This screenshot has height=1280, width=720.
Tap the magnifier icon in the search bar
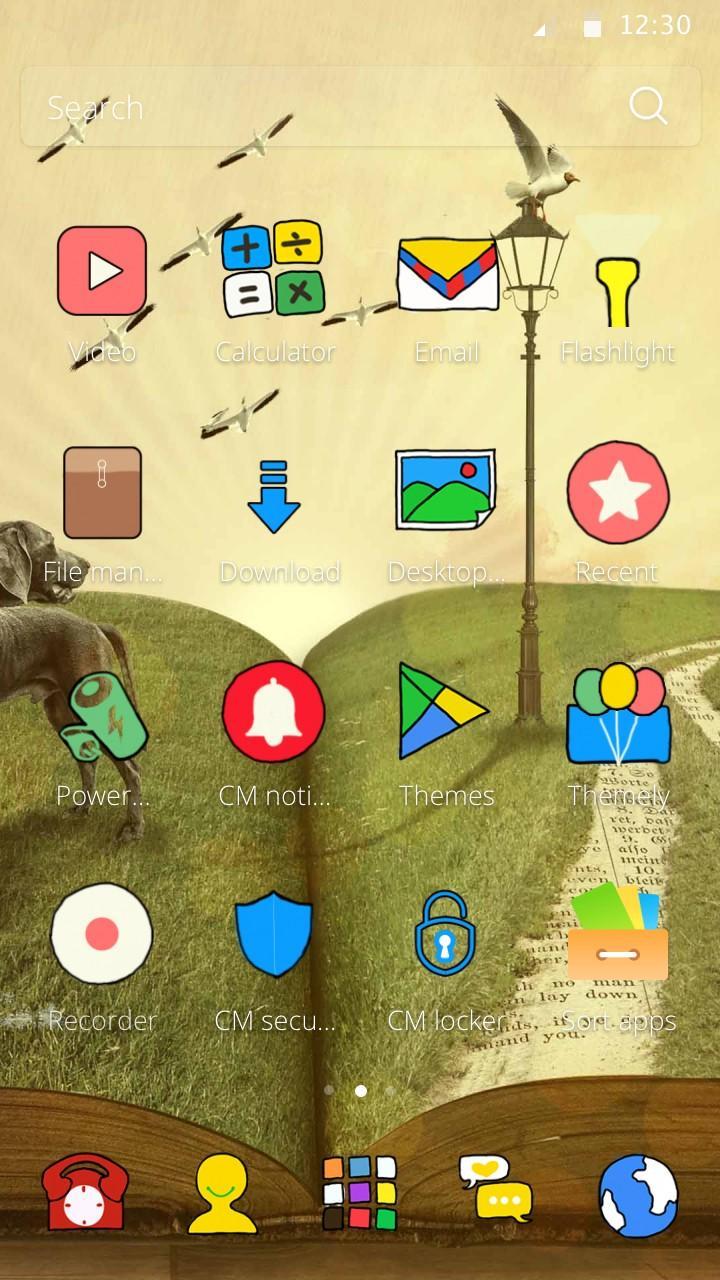click(647, 106)
